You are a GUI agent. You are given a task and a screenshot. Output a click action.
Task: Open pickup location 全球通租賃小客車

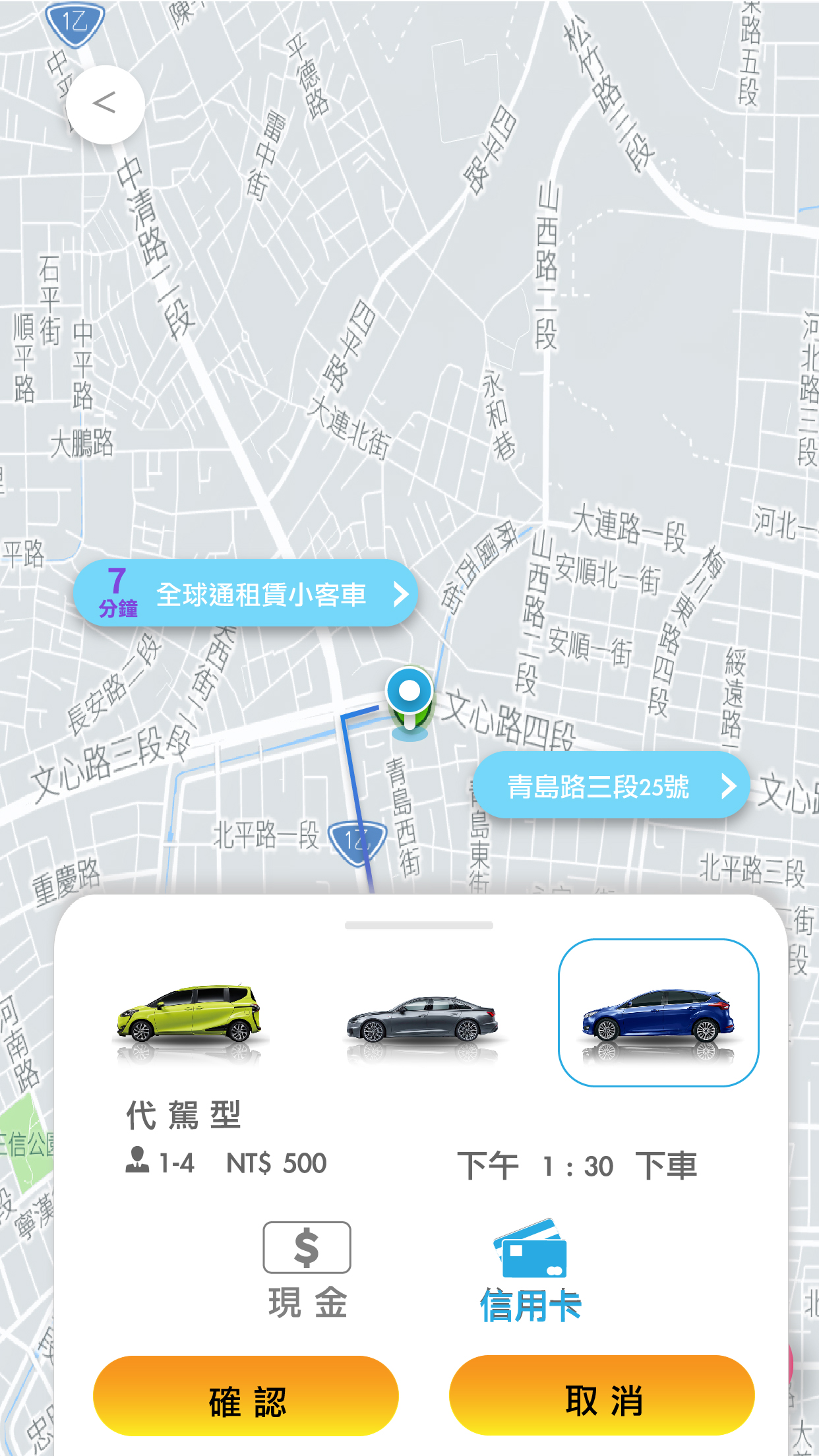pyautogui.click(x=245, y=593)
